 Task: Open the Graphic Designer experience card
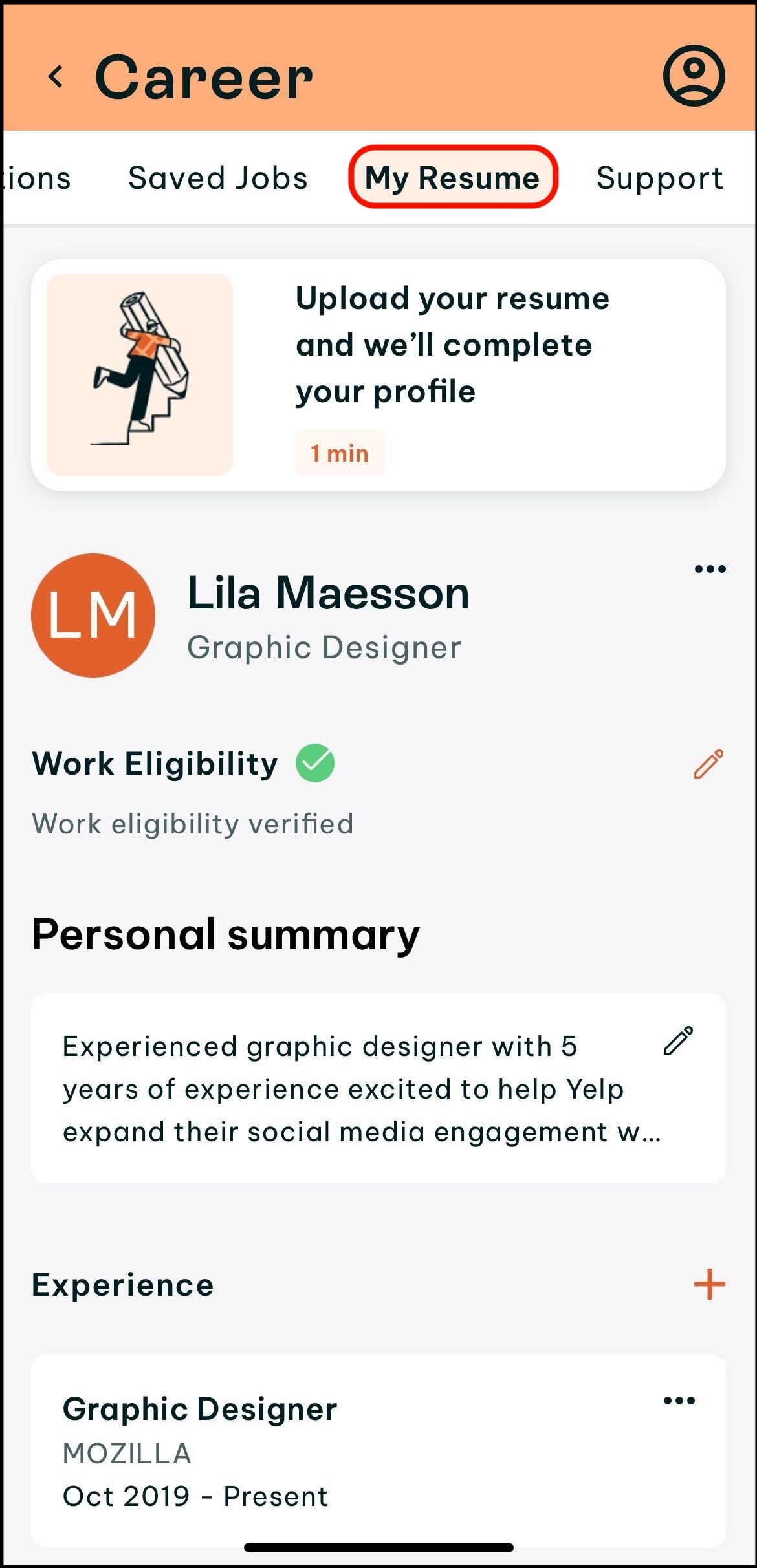pyautogui.click(x=378, y=1450)
